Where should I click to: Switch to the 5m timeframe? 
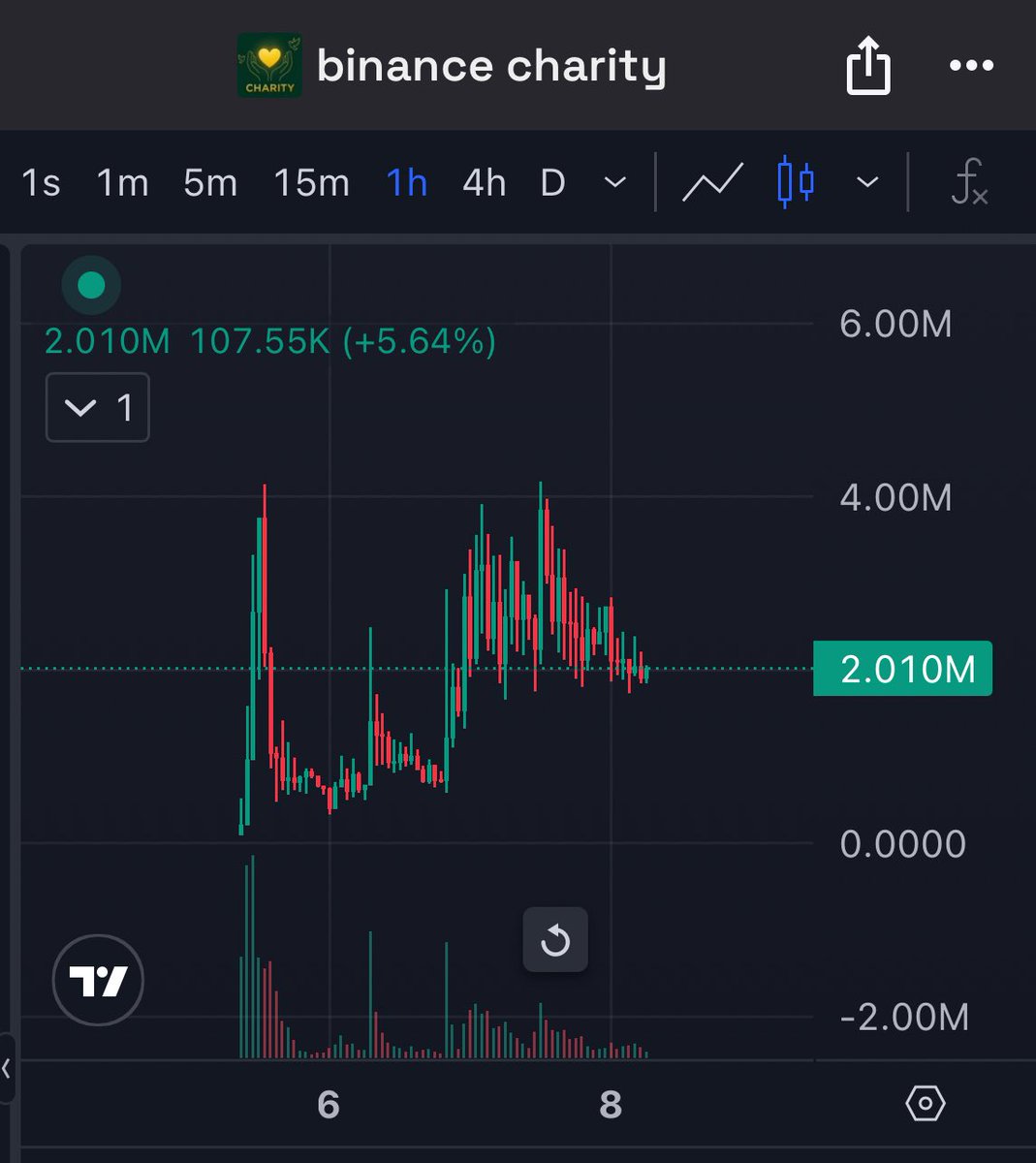tap(210, 183)
